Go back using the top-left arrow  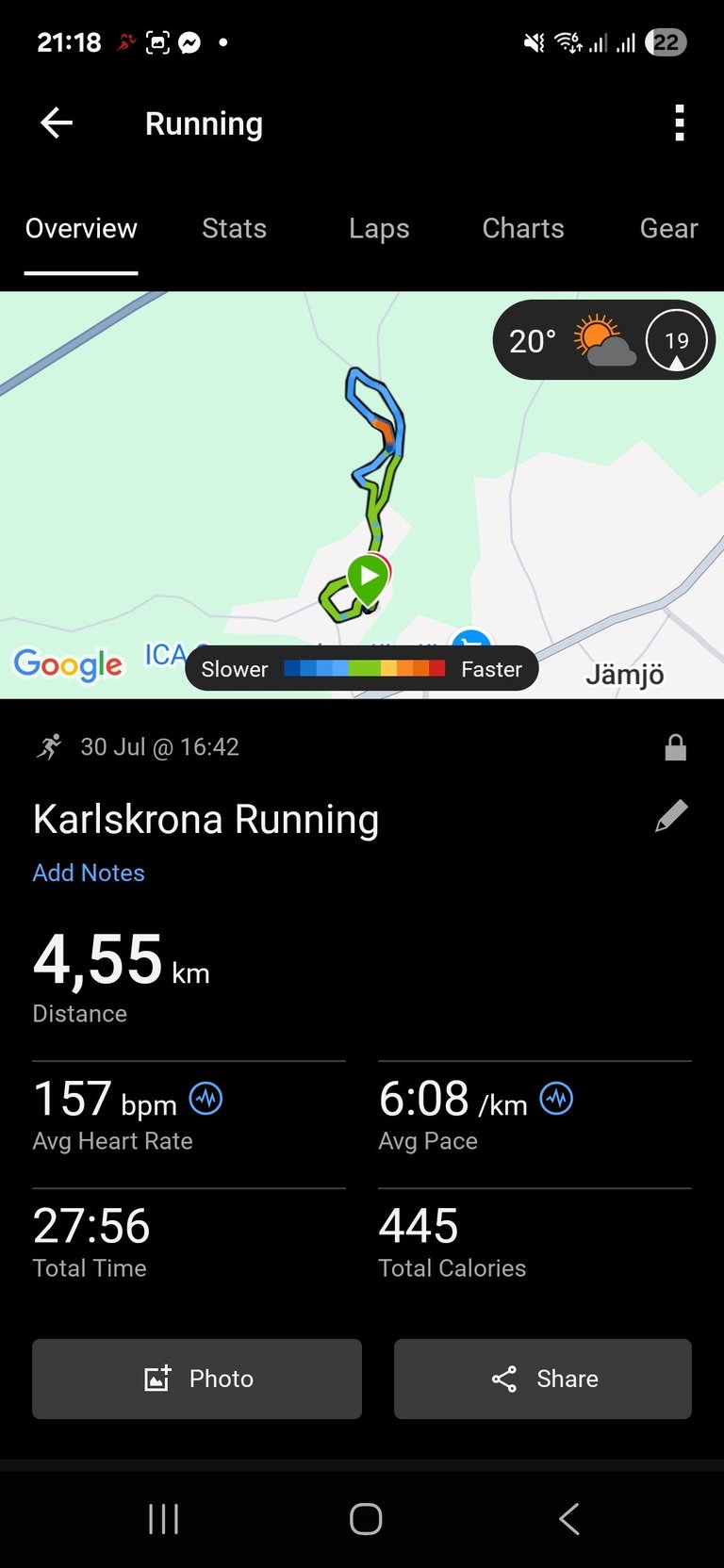pos(57,123)
